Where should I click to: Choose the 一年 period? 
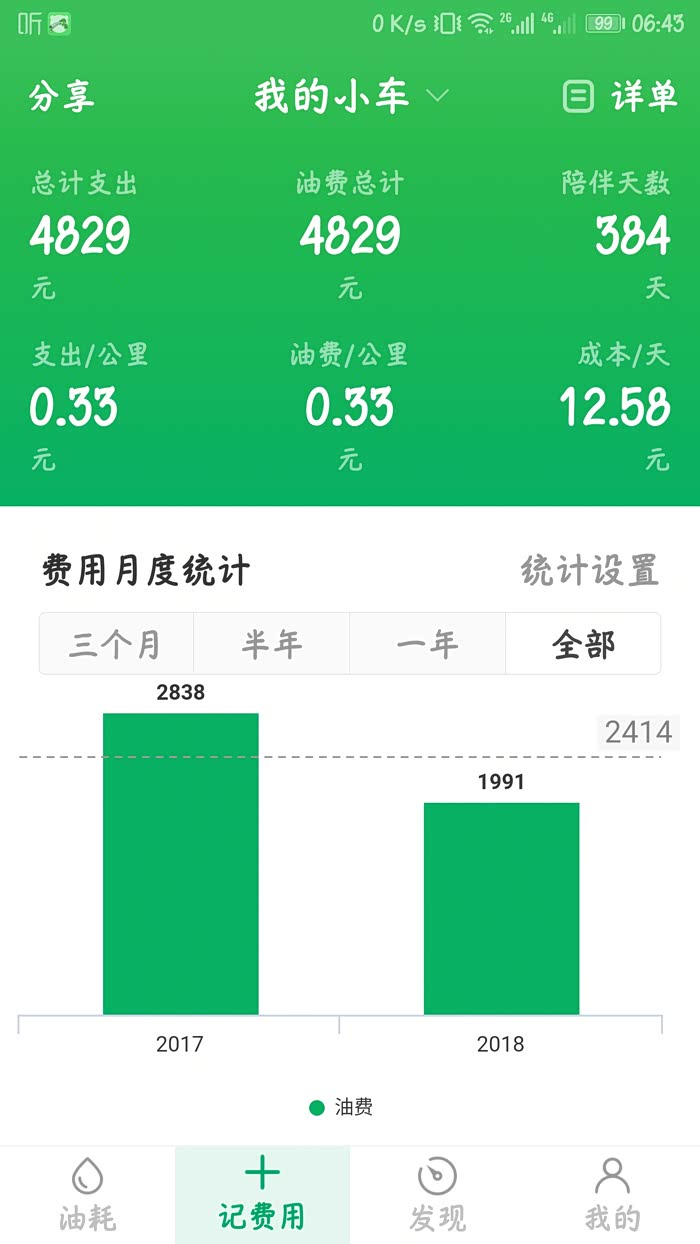tap(428, 644)
